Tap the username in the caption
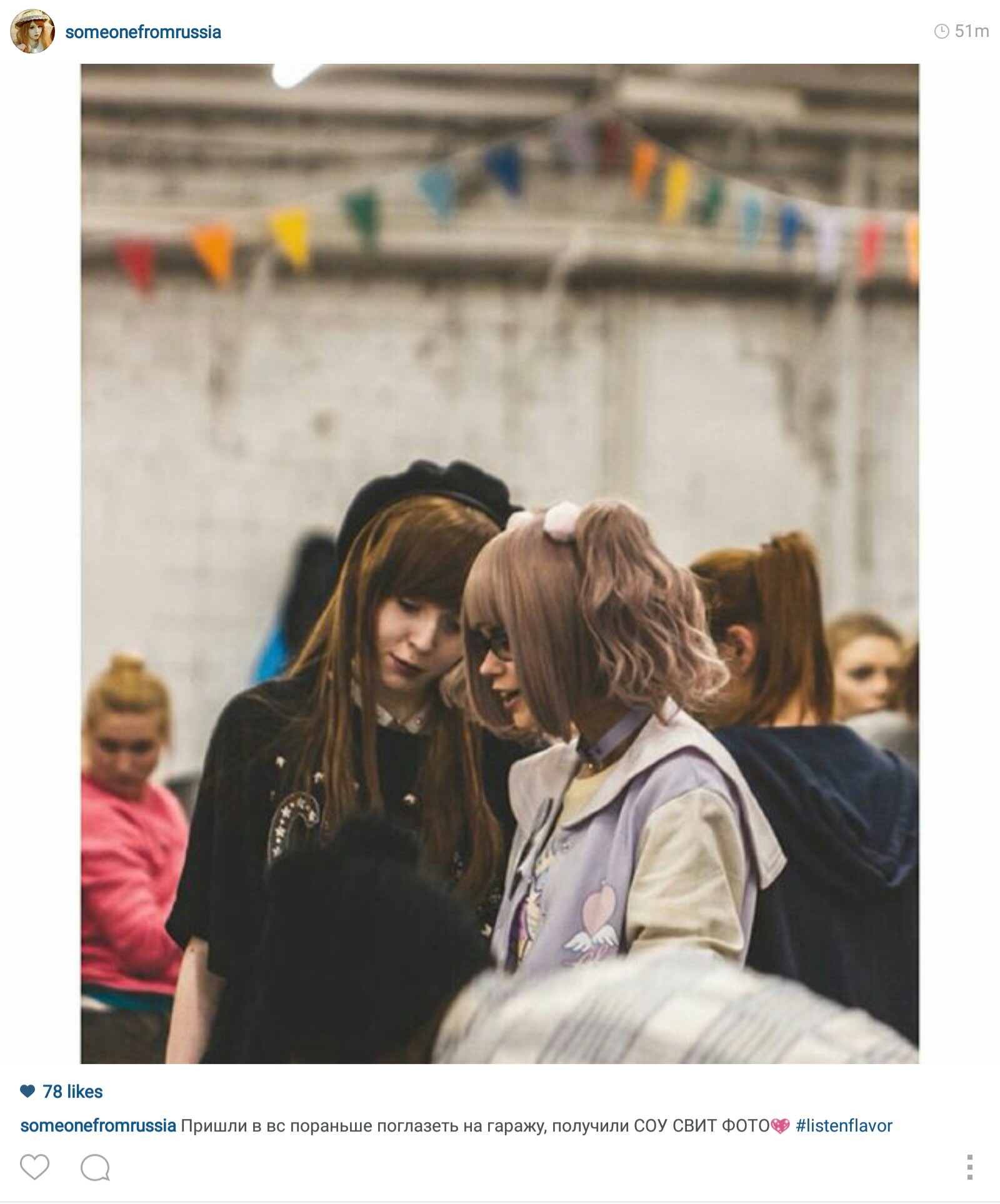Viewport: 1000px width, 1204px height. (98, 1126)
